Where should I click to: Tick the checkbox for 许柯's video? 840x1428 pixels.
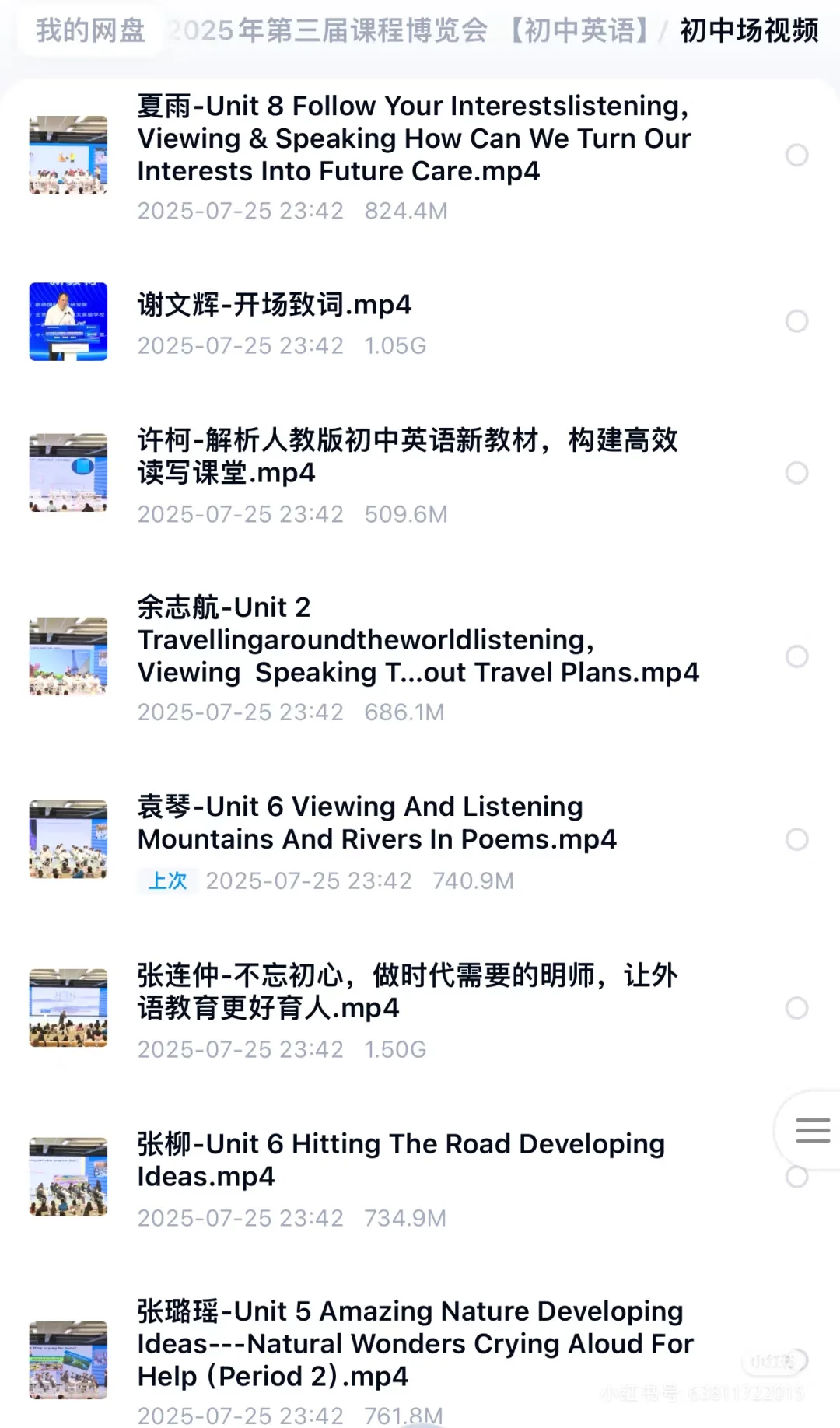click(796, 473)
